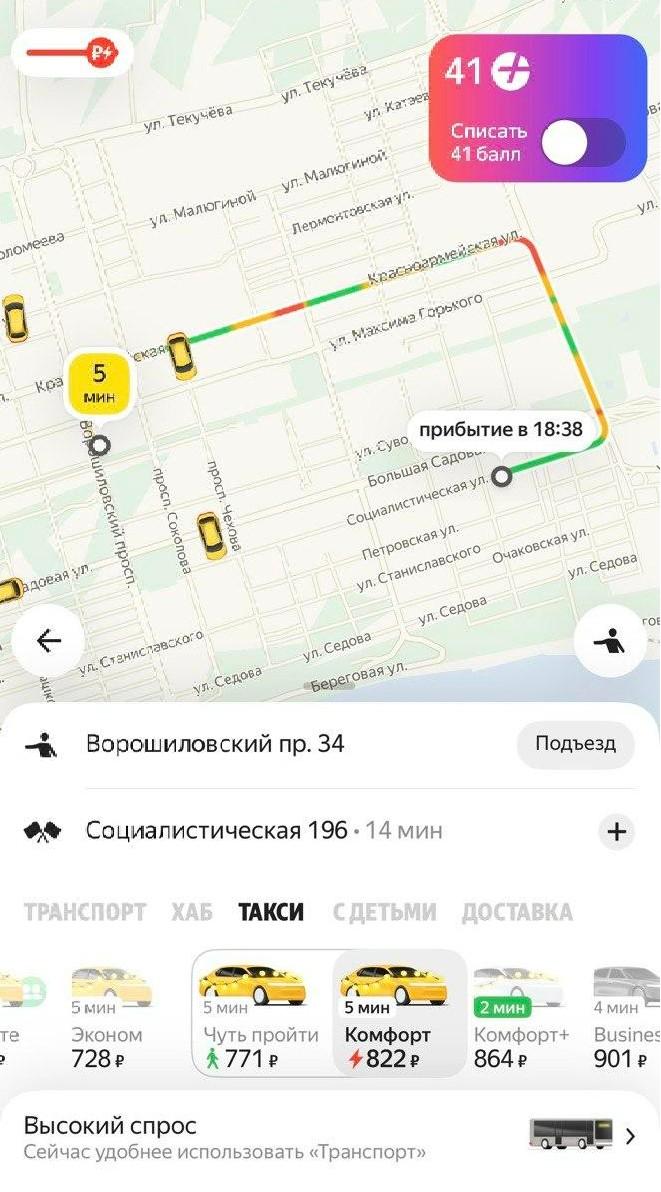Open the С детьми tab
Screen dimensions: 661x1192
384,912
